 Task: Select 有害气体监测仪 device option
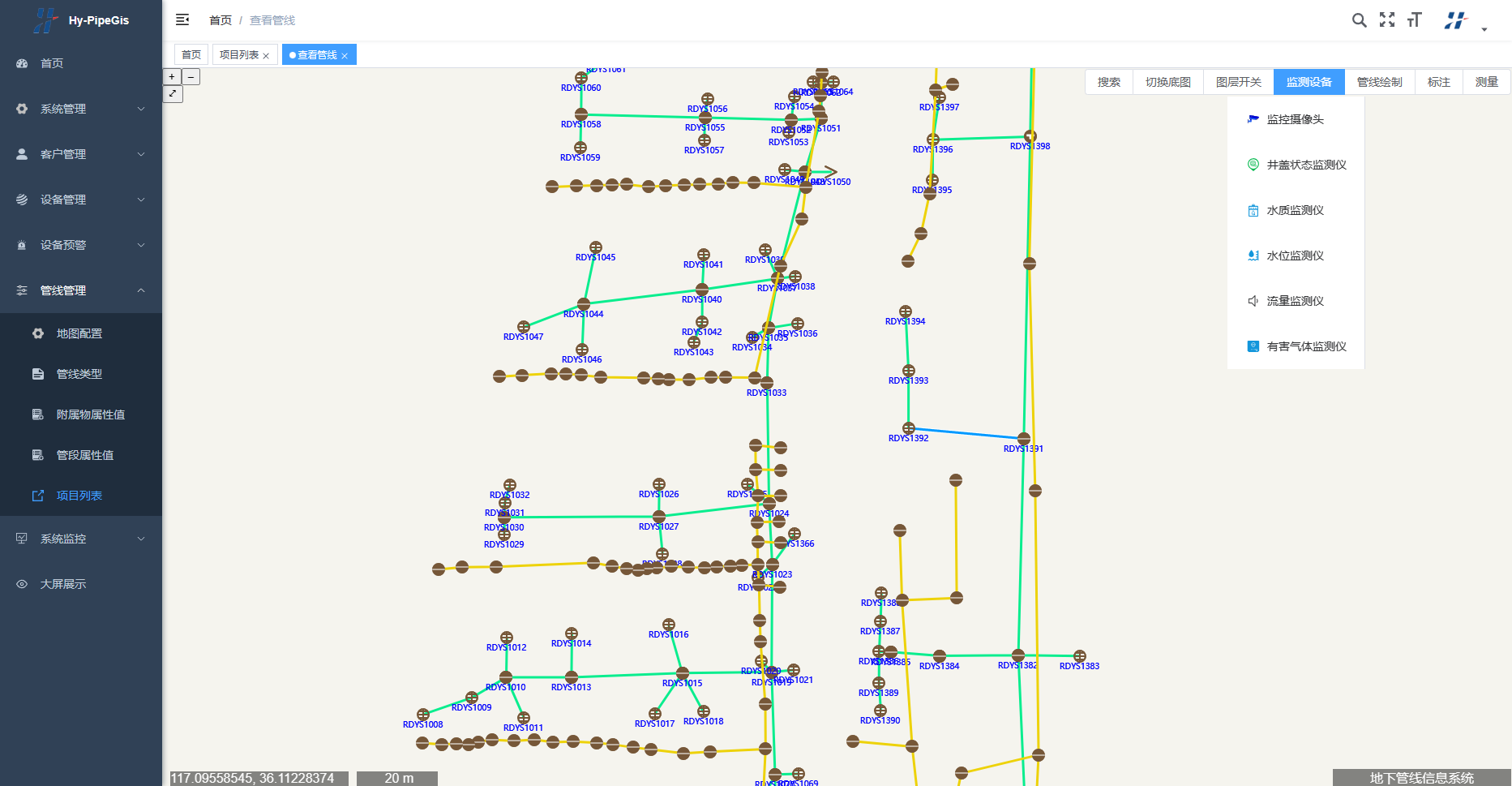tap(1306, 346)
